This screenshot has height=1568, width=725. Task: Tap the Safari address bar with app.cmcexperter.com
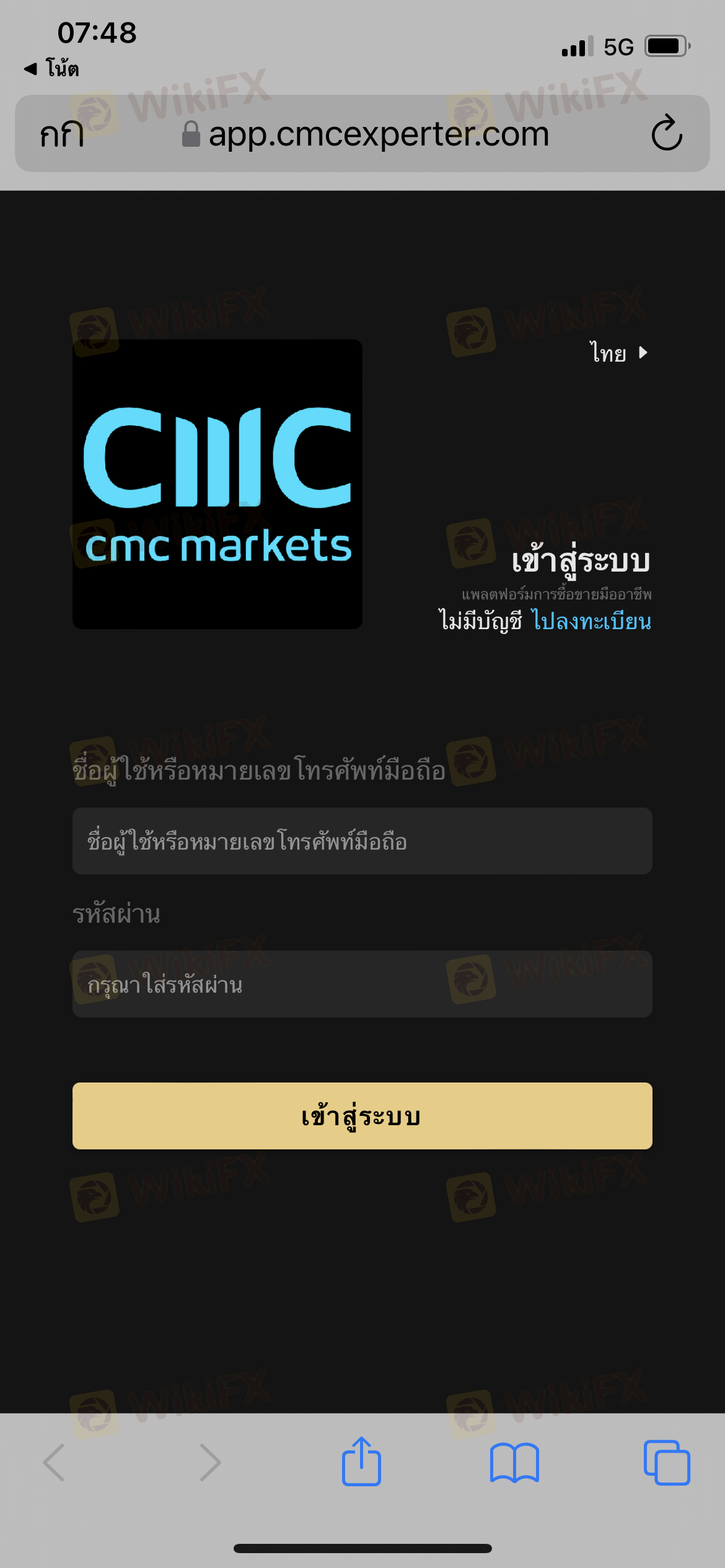coord(378,134)
